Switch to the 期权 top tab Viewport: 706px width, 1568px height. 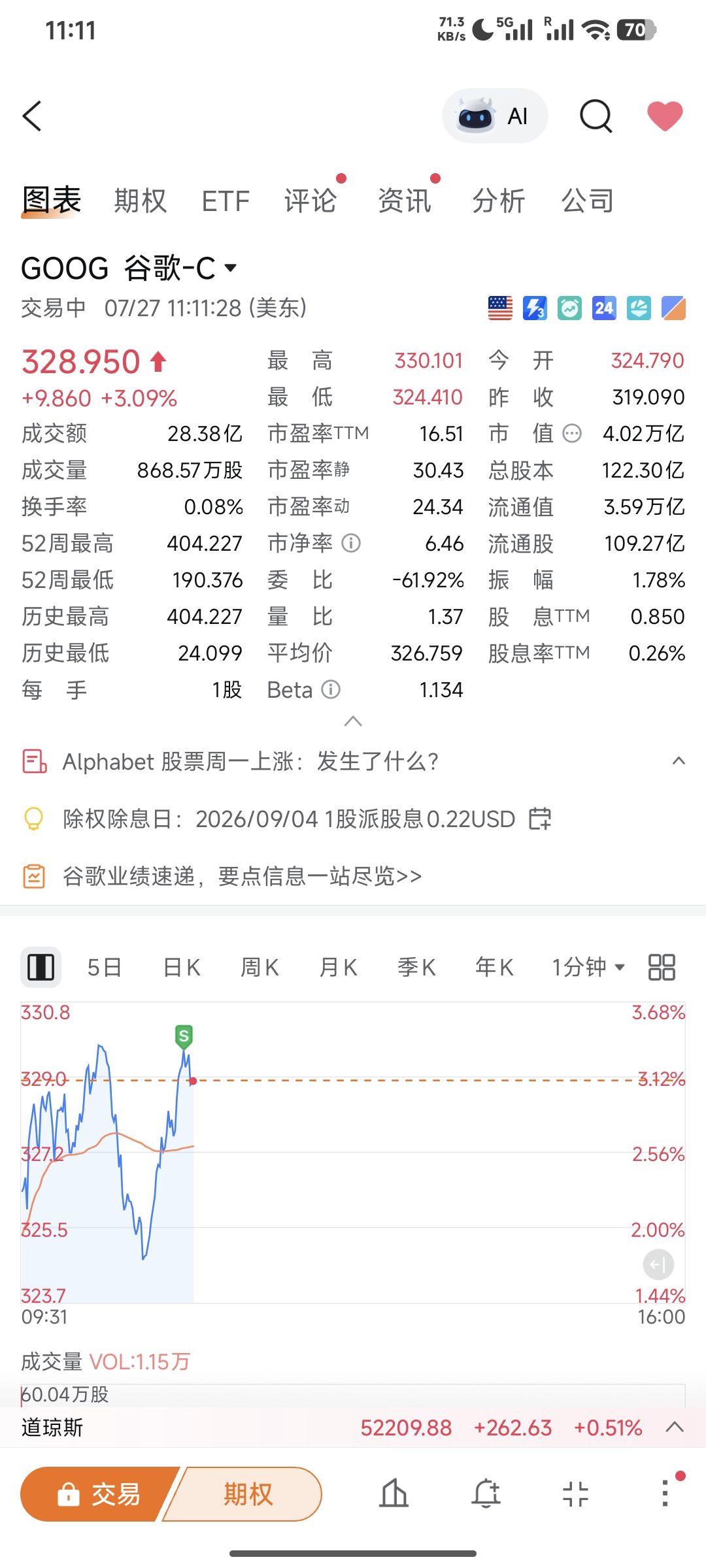coord(140,200)
